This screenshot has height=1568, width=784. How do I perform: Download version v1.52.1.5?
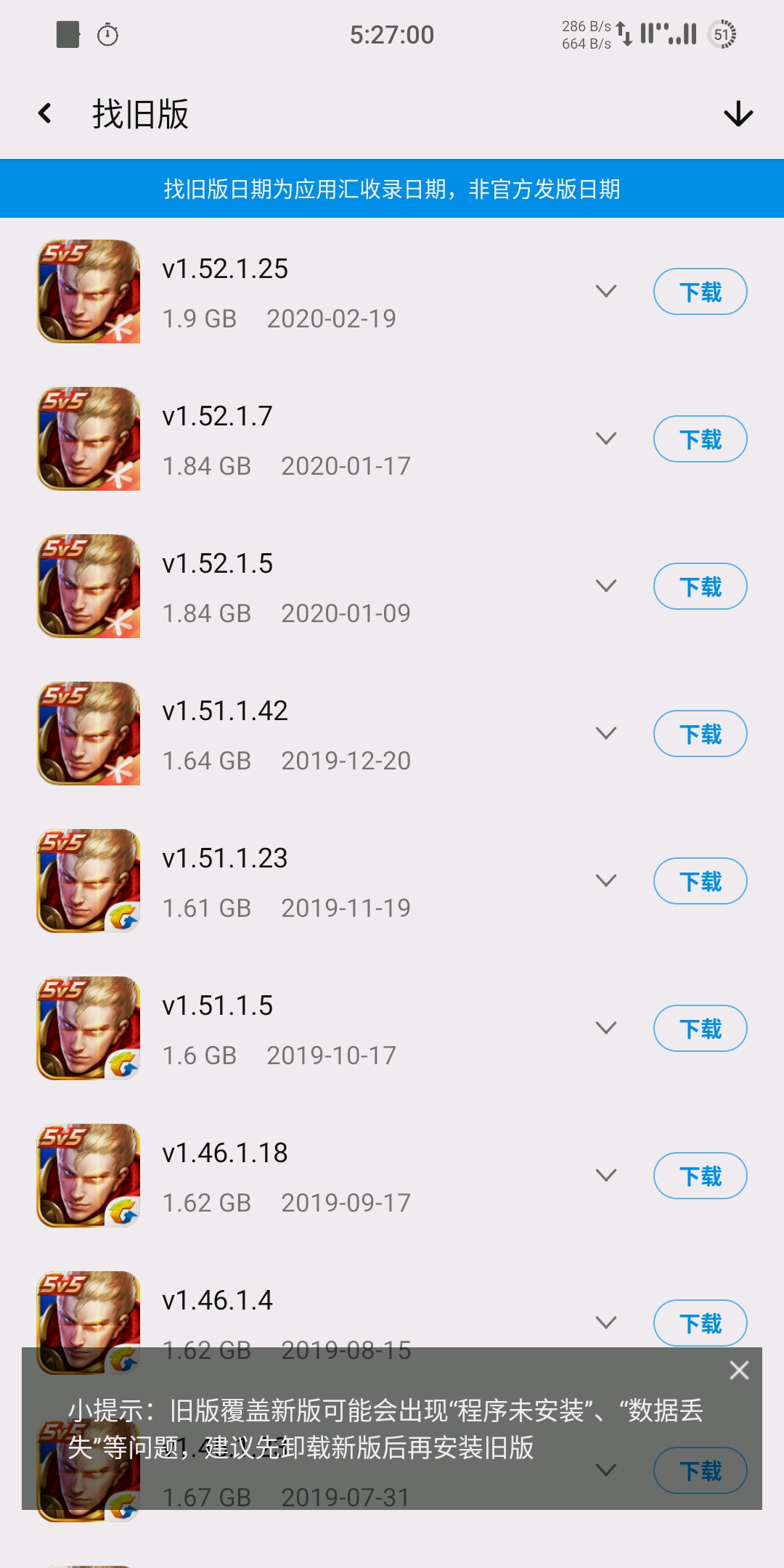coord(700,587)
